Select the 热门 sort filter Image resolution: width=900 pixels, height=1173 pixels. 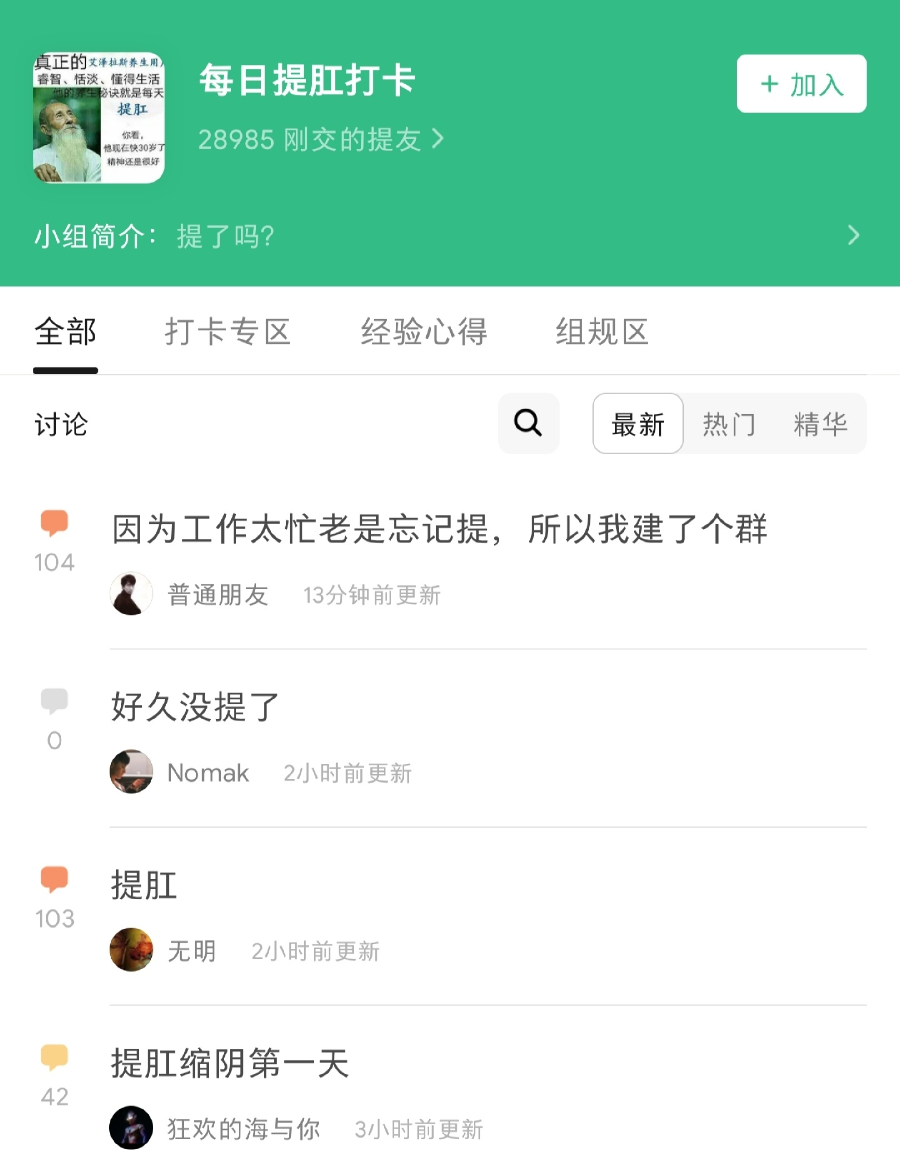728,423
